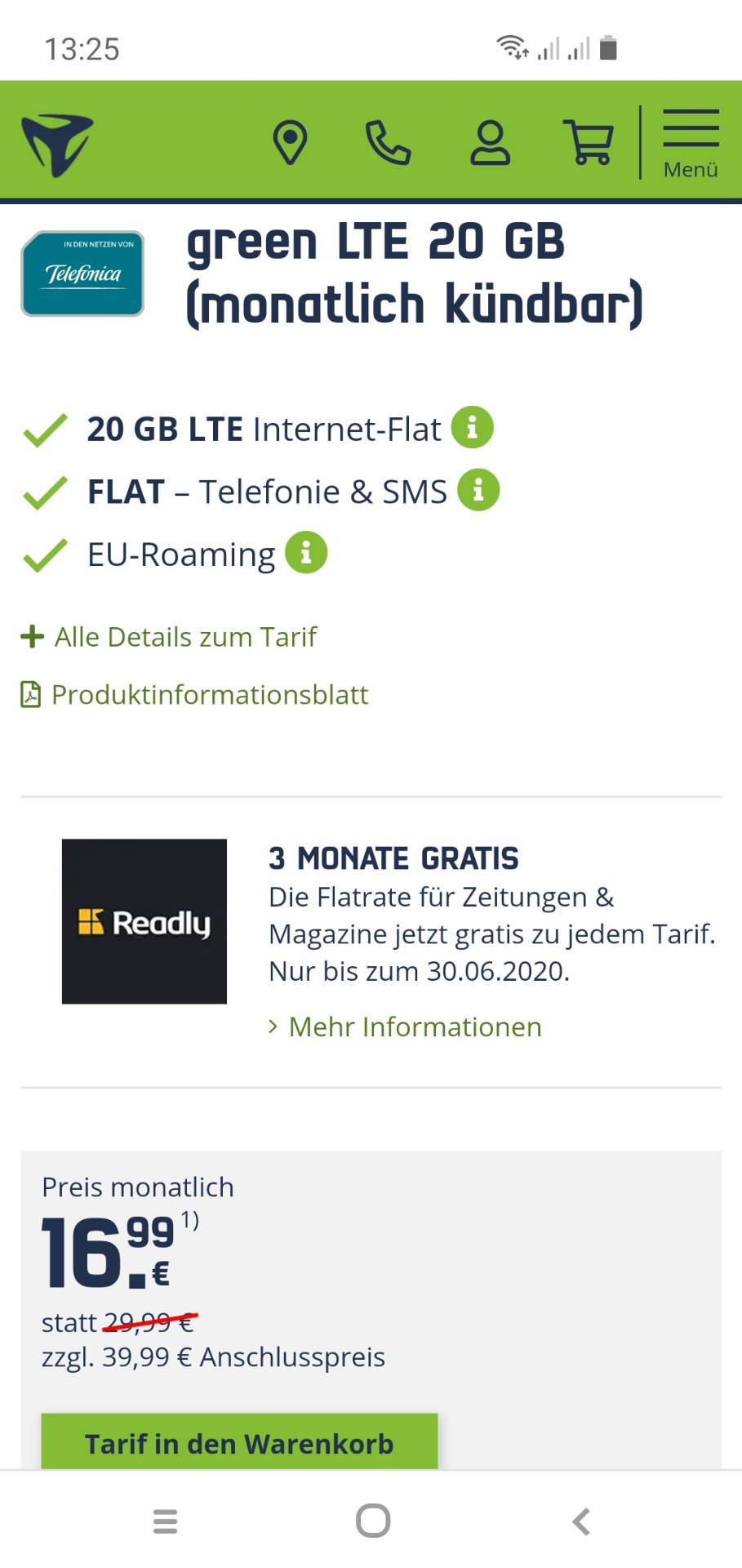Screen dimensions: 742x1568
Task: Tap the freenet logo in the header
Action: [x=57, y=145]
